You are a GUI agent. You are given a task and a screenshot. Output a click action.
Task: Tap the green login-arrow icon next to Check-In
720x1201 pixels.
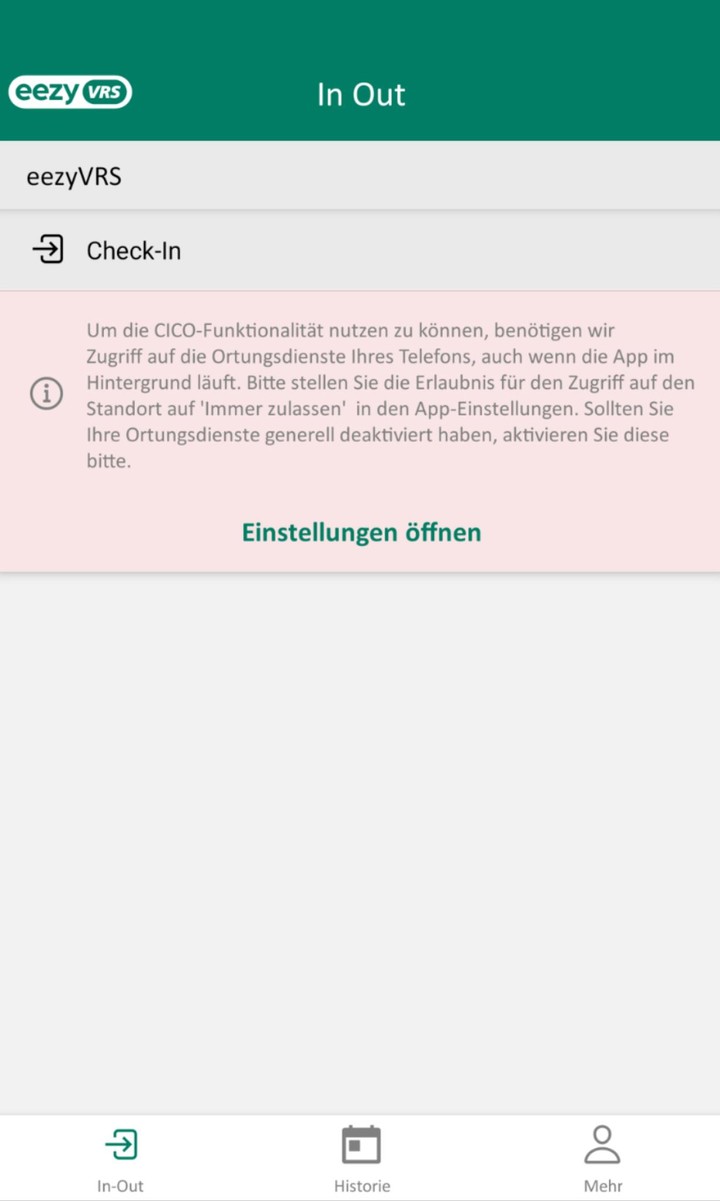point(47,250)
